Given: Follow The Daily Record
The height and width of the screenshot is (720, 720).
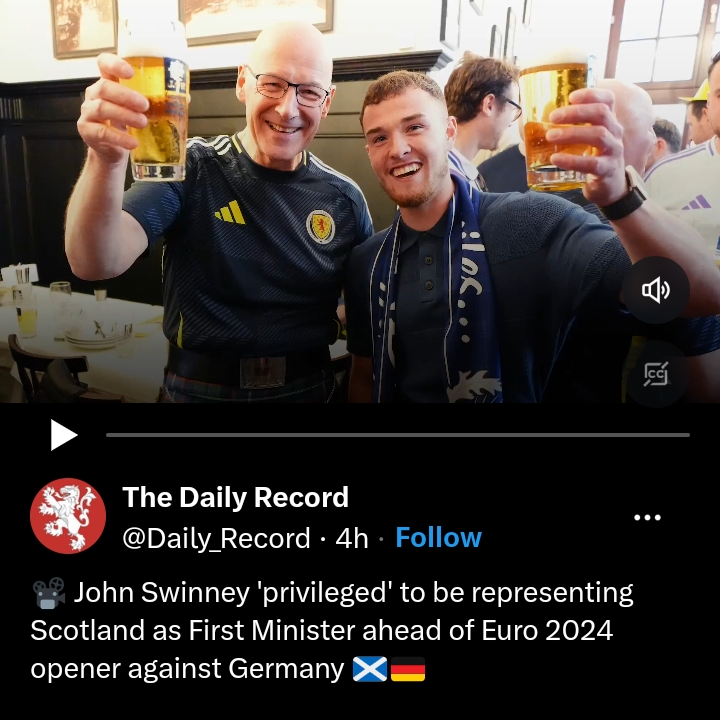Looking at the screenshot, I should pos(438,538).
